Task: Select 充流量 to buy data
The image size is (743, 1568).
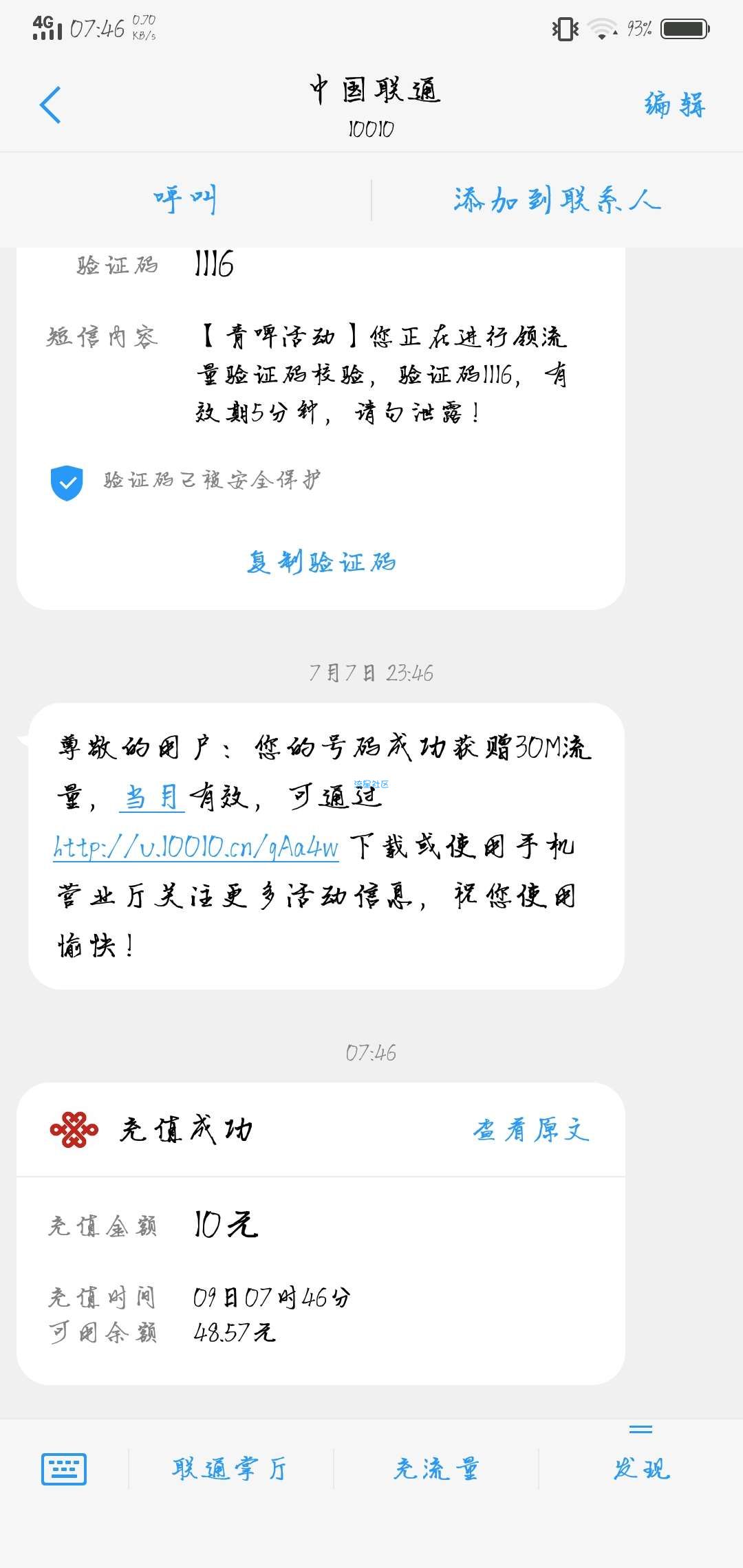Action: [x=436, y=1469]
